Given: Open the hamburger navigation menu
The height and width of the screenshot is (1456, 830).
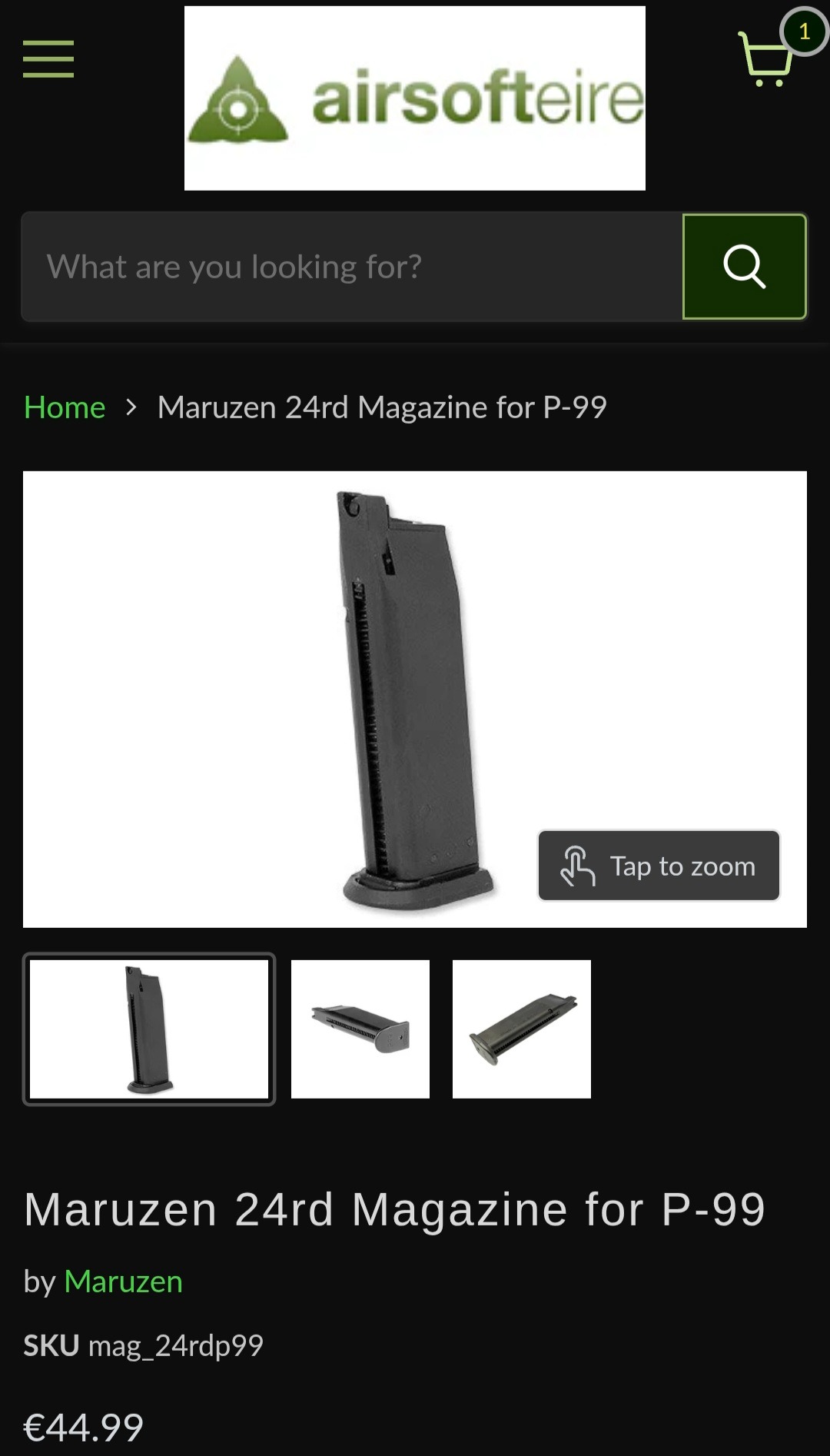Looking at the screenshot, I should [x=48, y=59].
